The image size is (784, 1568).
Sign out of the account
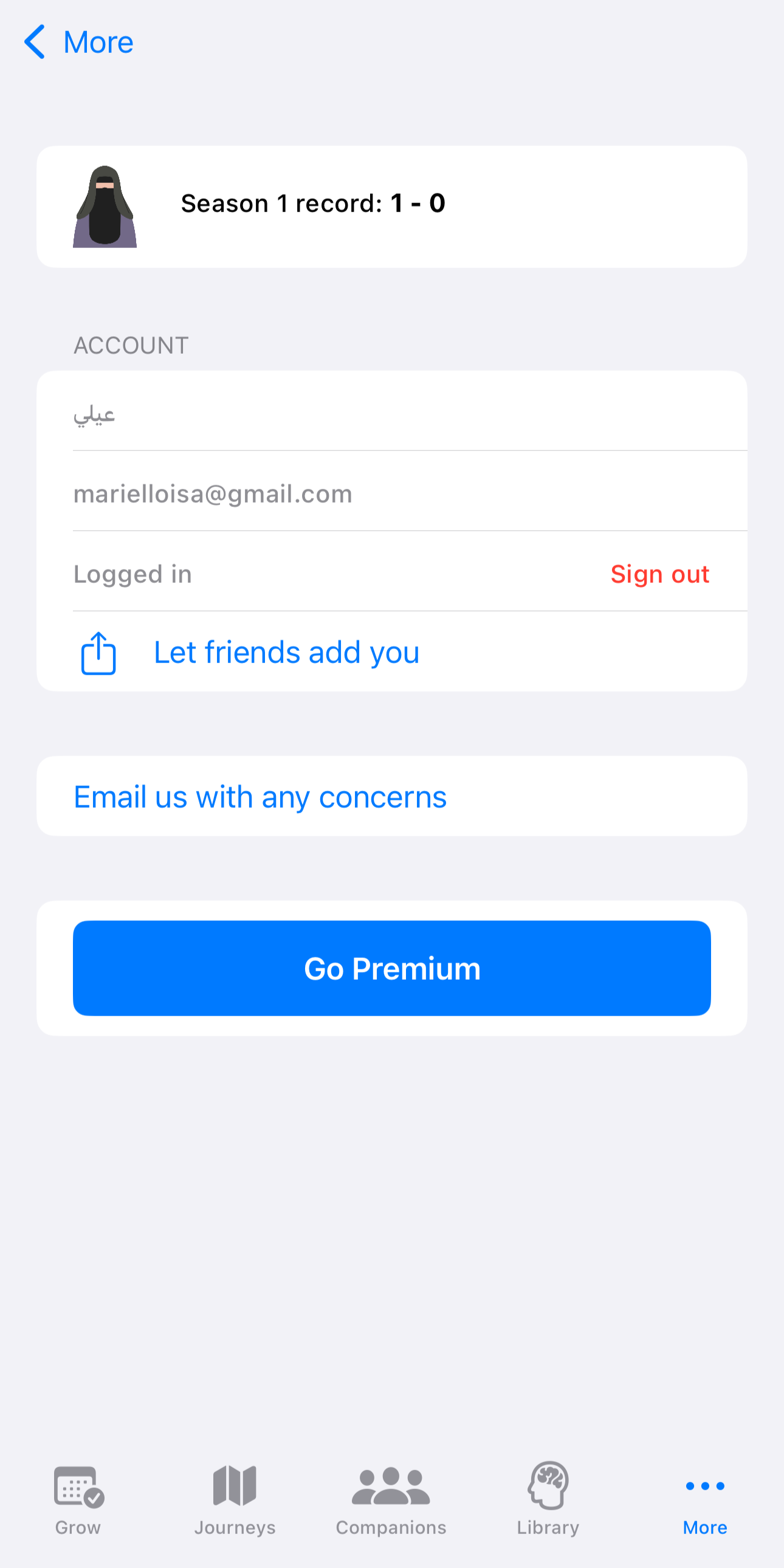click(659, 574)
